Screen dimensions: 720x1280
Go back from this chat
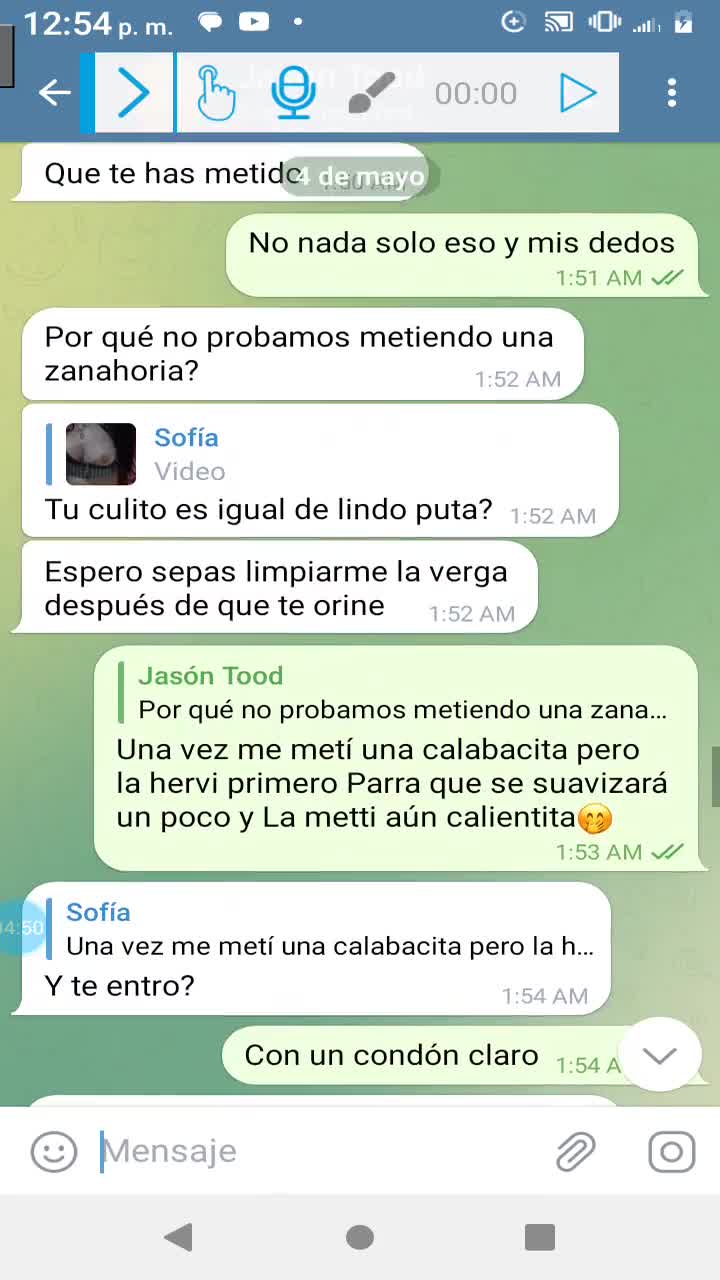tap(54, 93)
